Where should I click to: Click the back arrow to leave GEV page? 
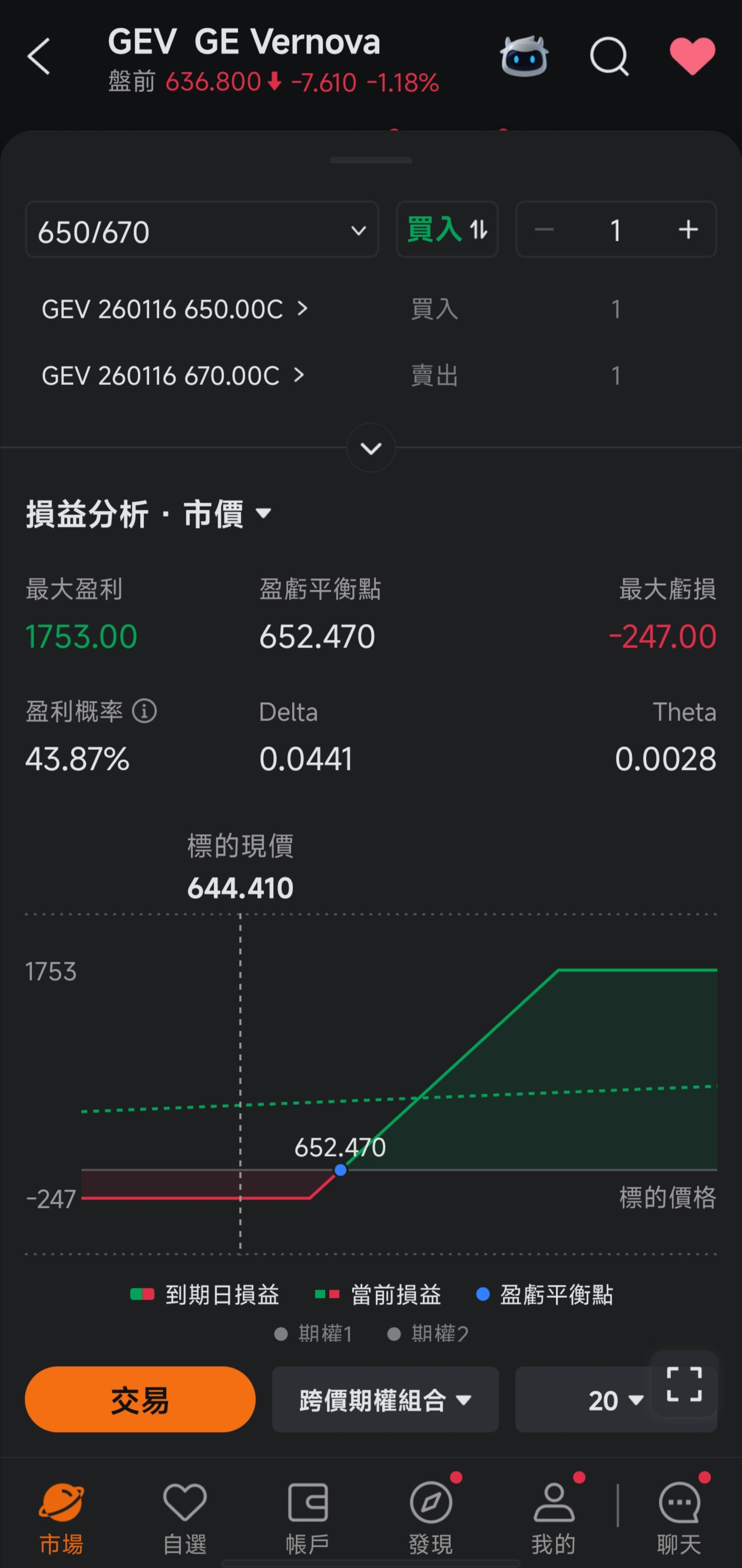(38, 55)
